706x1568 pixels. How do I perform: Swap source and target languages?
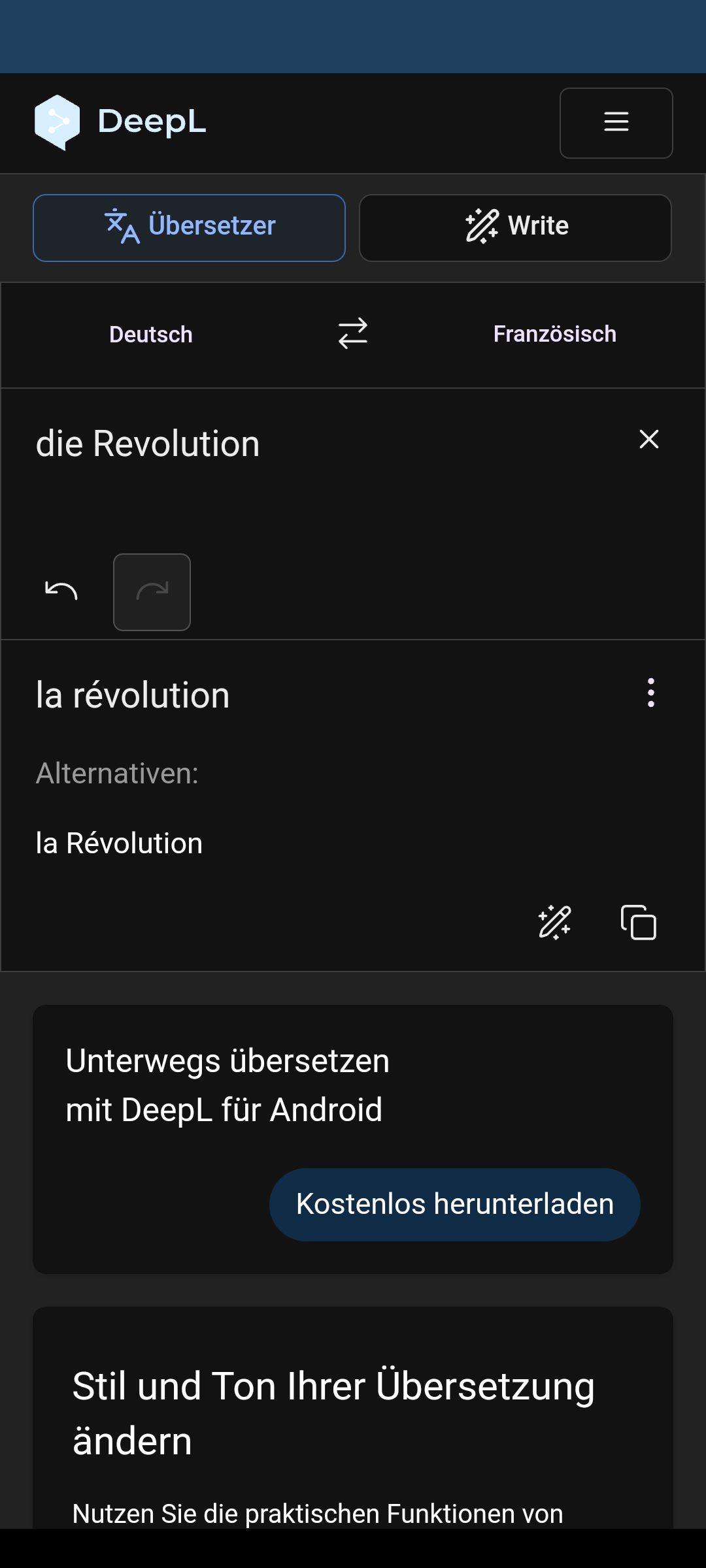[x=353, y=334]
